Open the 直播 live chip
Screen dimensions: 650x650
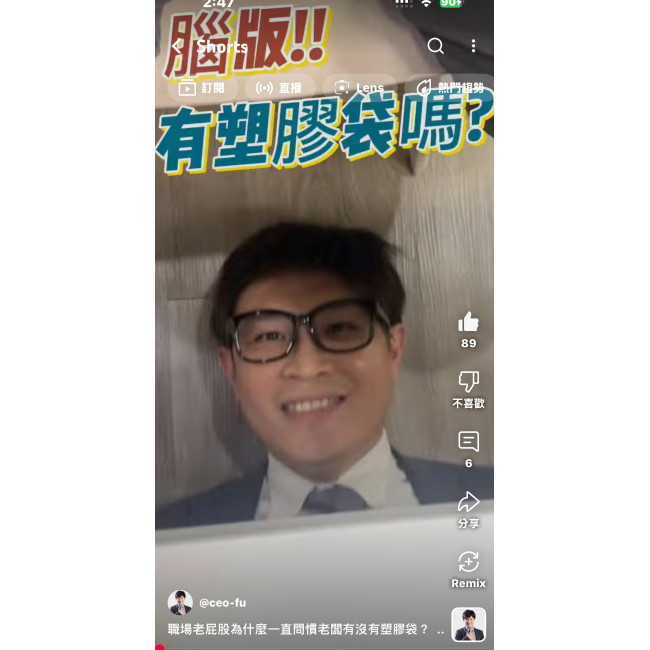279,88
